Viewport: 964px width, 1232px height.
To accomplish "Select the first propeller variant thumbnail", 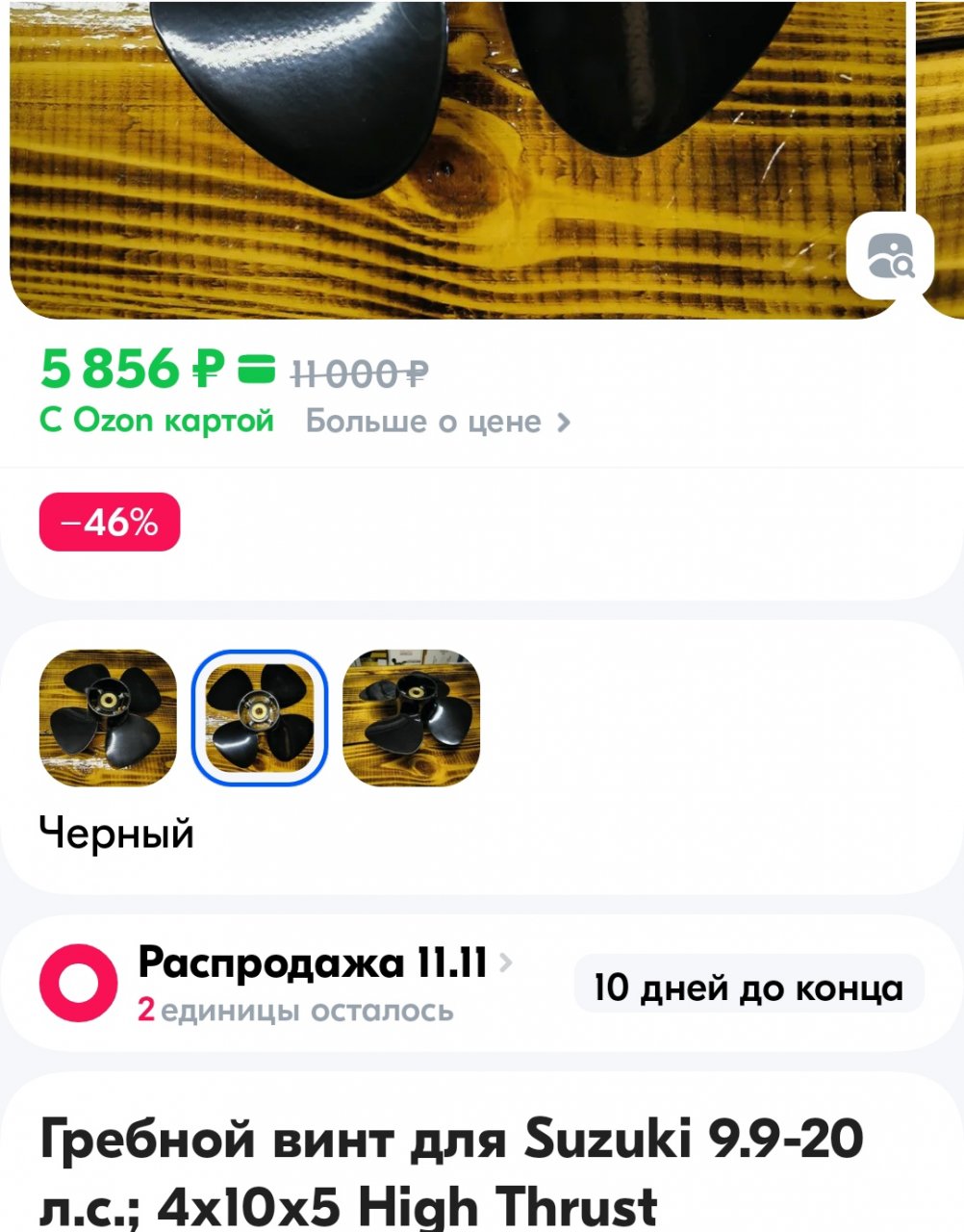I will (108, 718).
